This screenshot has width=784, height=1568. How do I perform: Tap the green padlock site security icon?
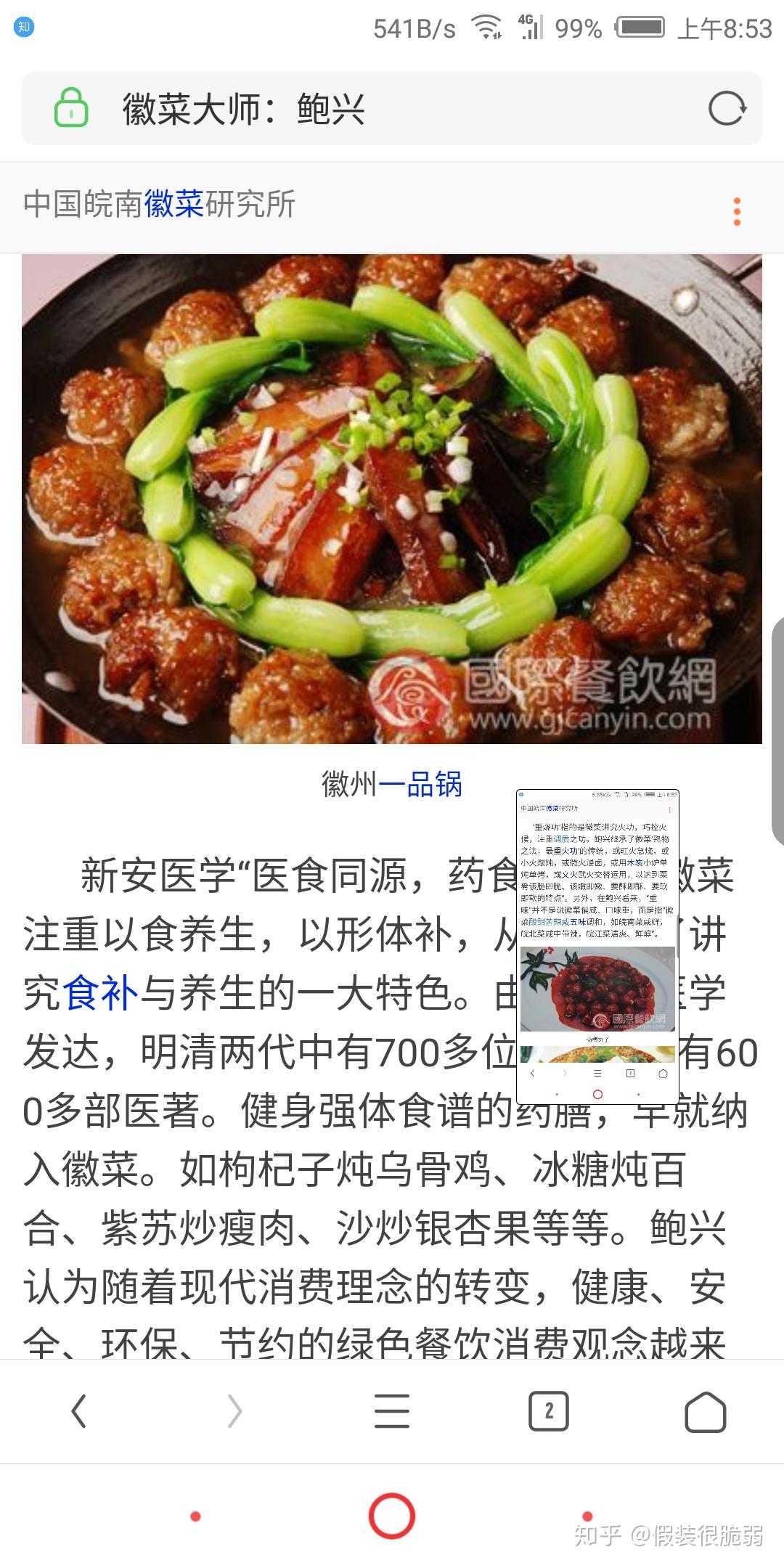pyautogui.click(x=71, y=108)
